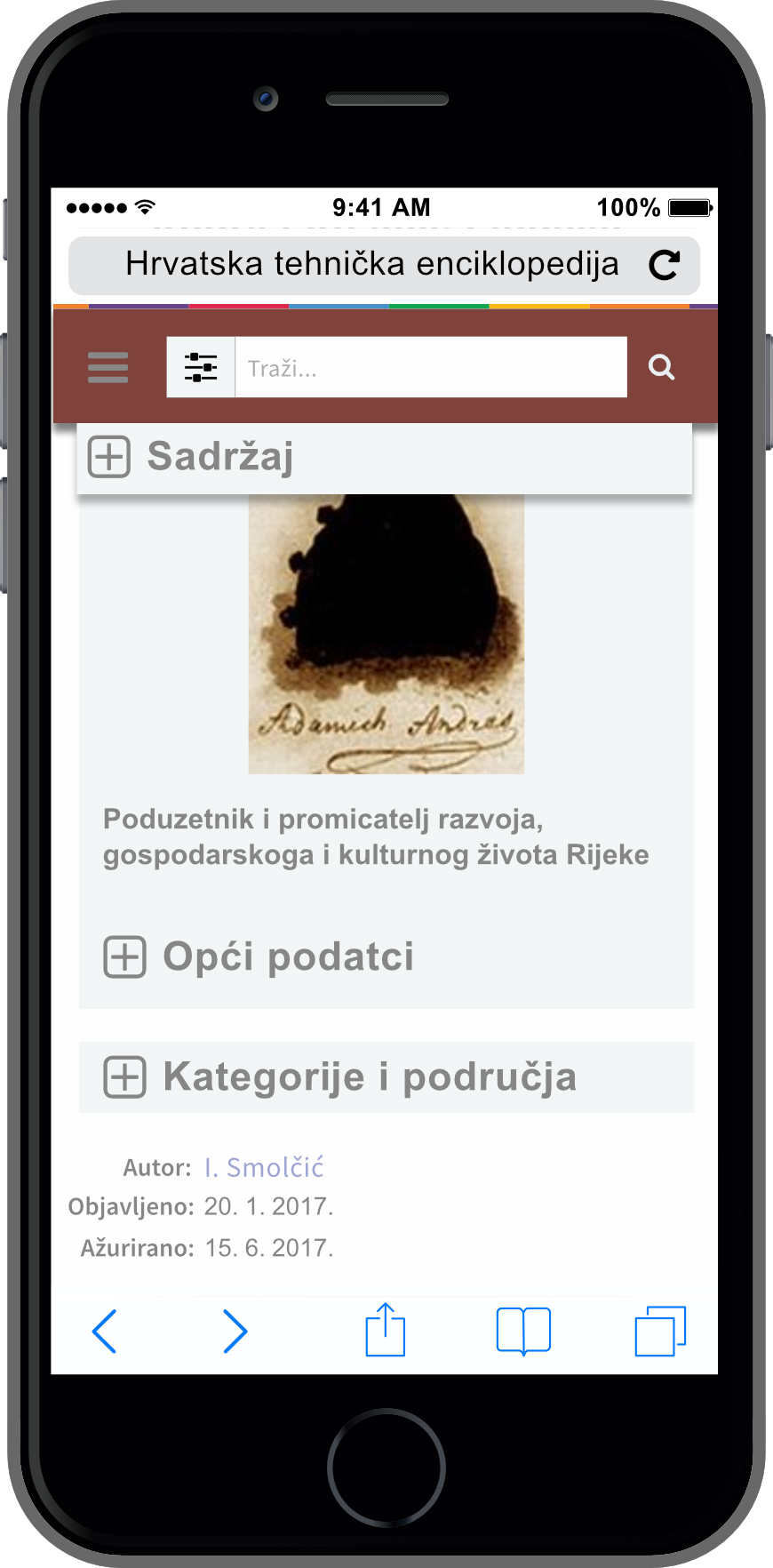Go back to the previous page
This screenshot has width=773, height=1568.
pos(104,1331)
